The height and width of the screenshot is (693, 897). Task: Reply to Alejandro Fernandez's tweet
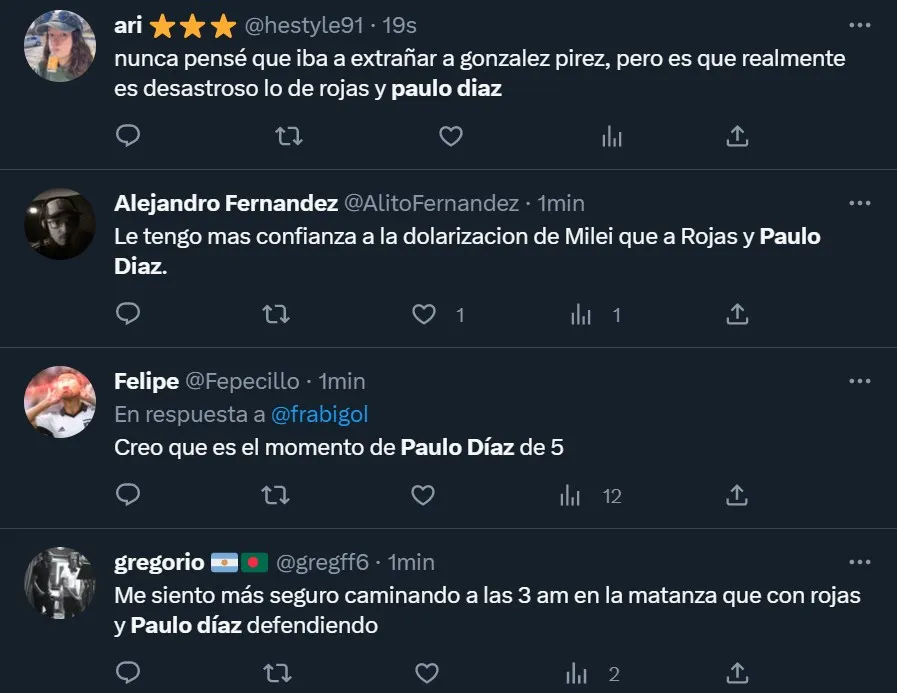point(128,315)
